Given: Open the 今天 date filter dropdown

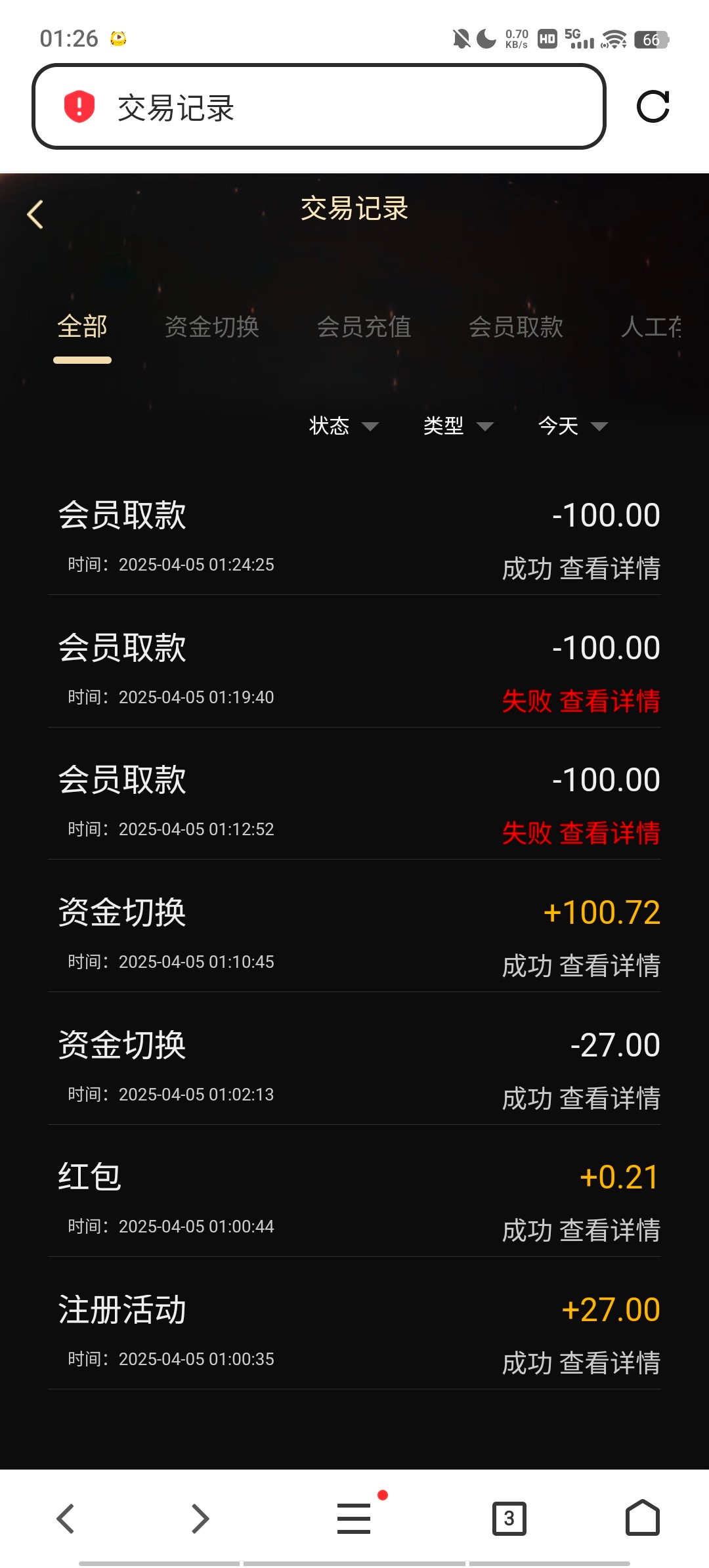Looking at the screenshot, I should coord(572,426).
